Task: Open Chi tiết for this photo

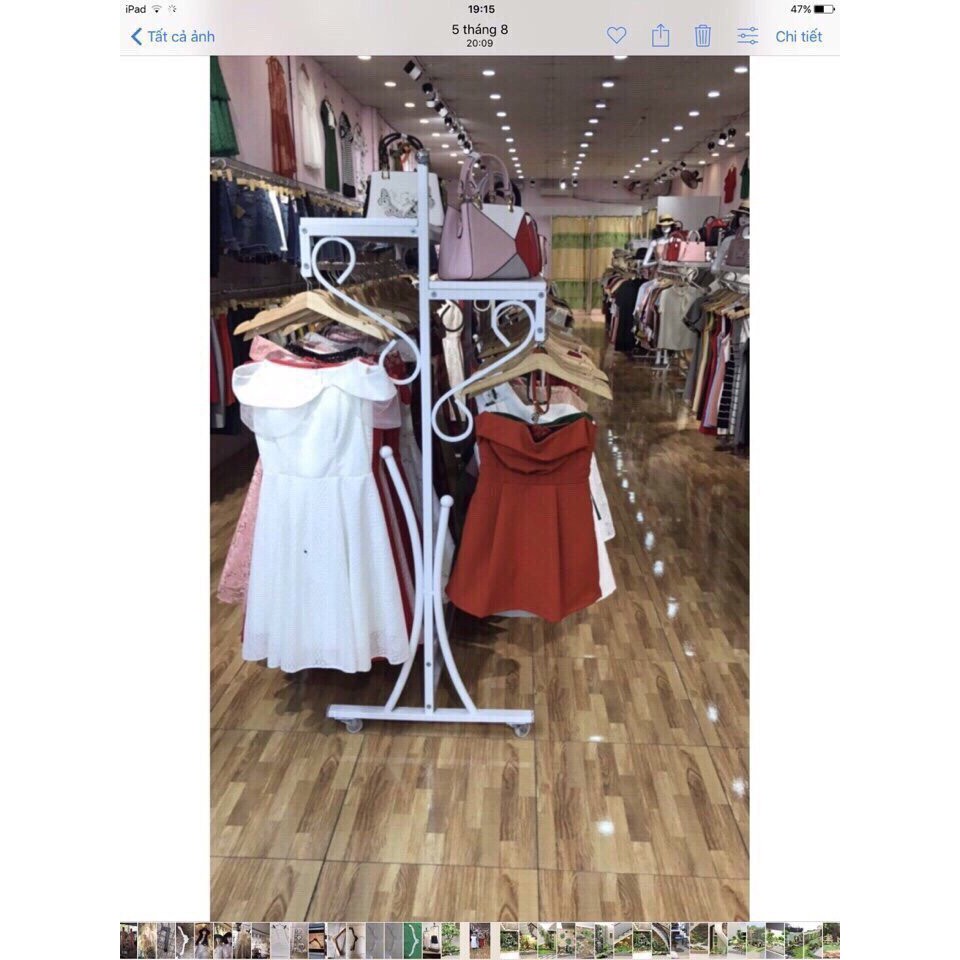Action: click(x=798, y=37)
